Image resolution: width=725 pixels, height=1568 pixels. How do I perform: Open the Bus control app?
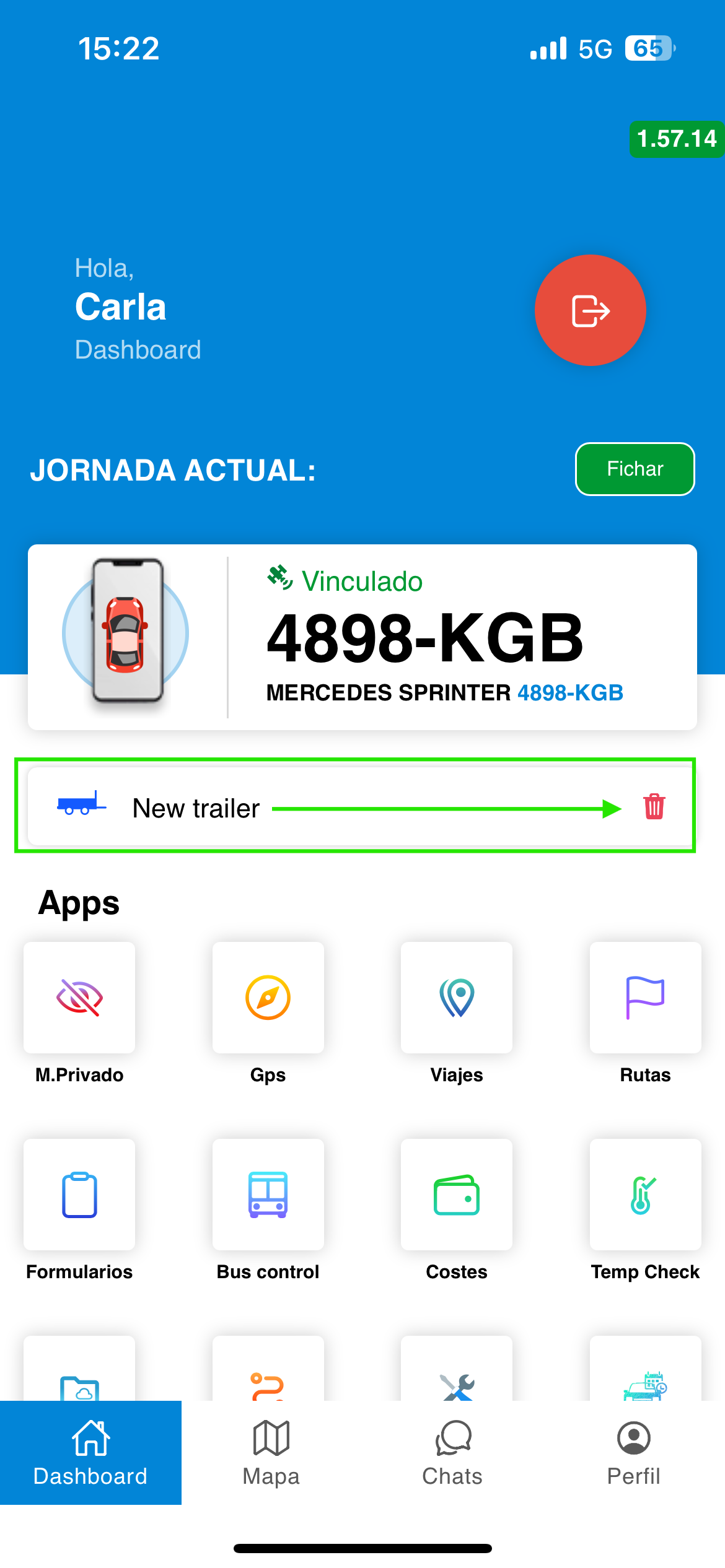[x=268, y=1195]
